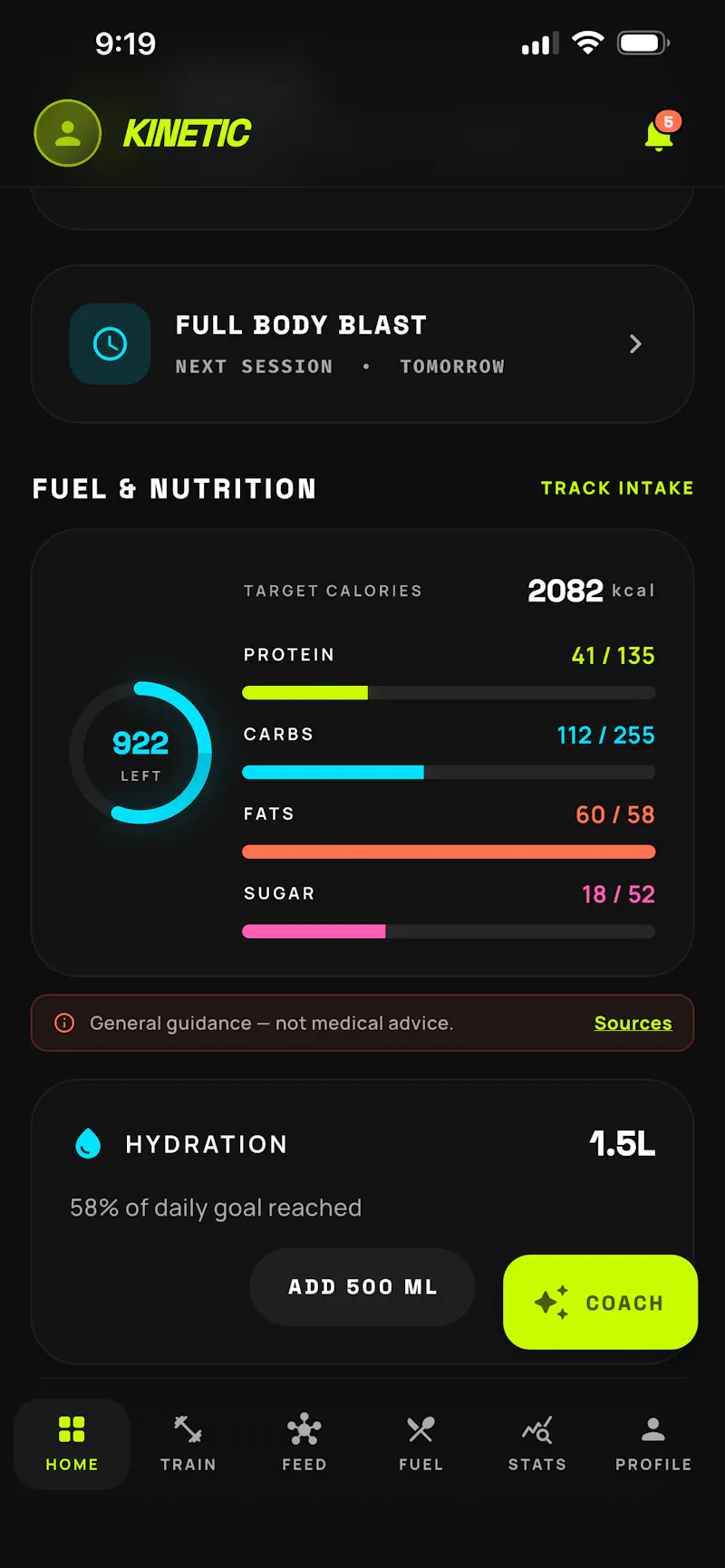Image resolution: width=725 pixels, height=1568 pixels.
Task: Switch to the Train tab
Action: tap(188, 1444)
